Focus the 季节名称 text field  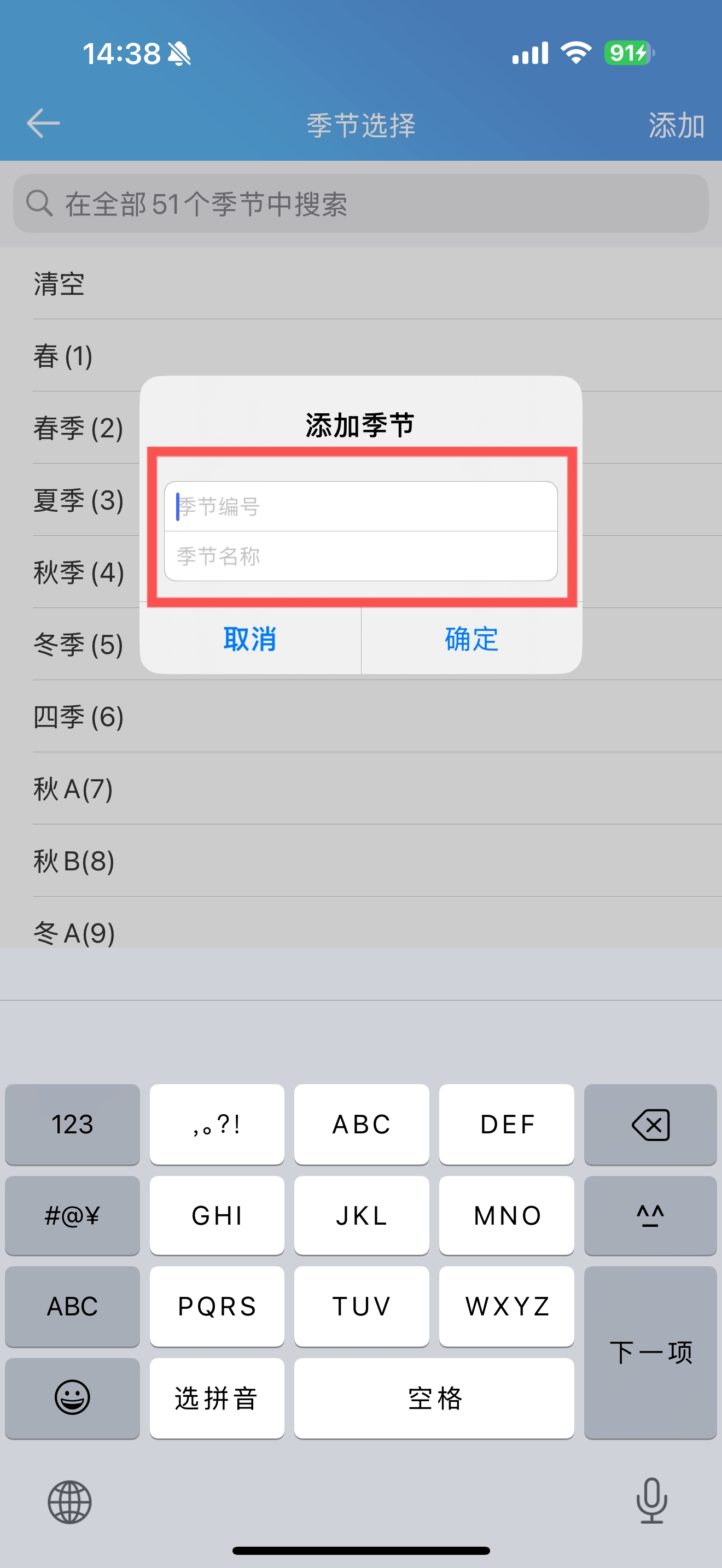pyautogui.click(x=360, y=557)
